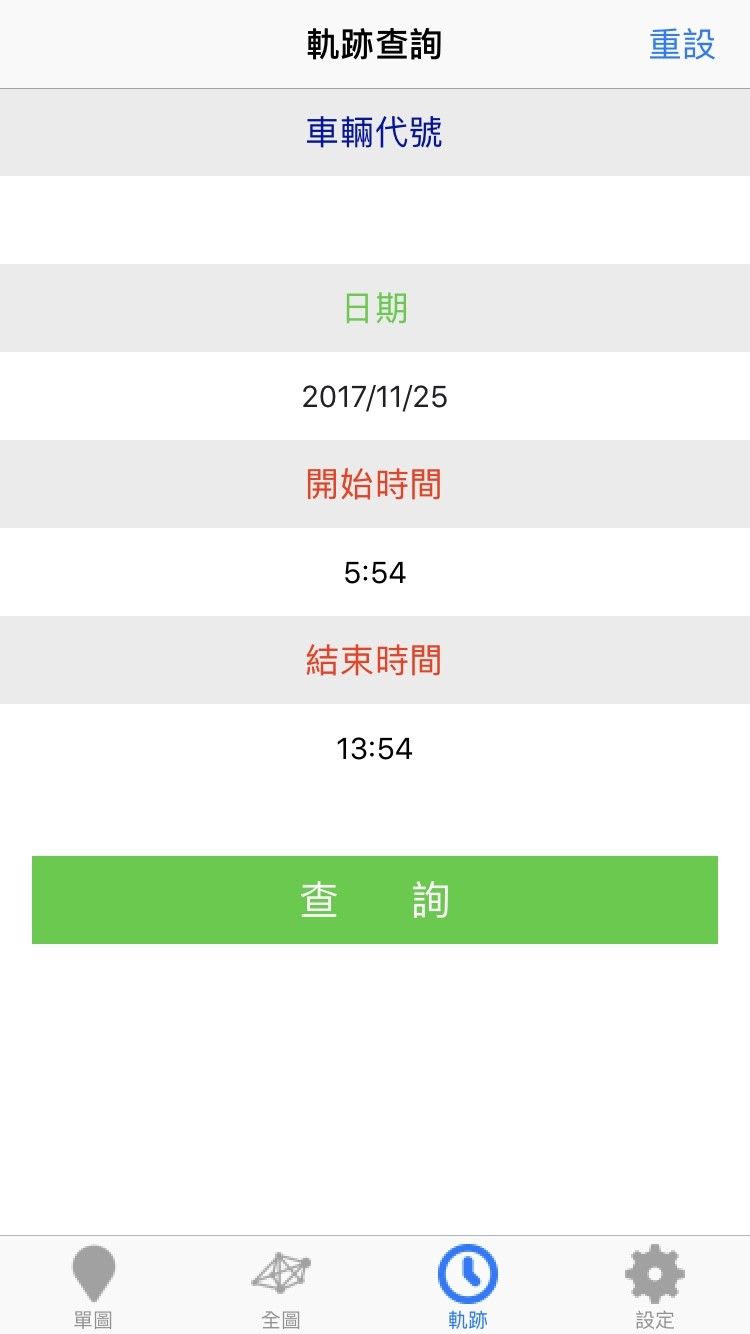Change the date 2017/11/25

[x=375, y=397]
